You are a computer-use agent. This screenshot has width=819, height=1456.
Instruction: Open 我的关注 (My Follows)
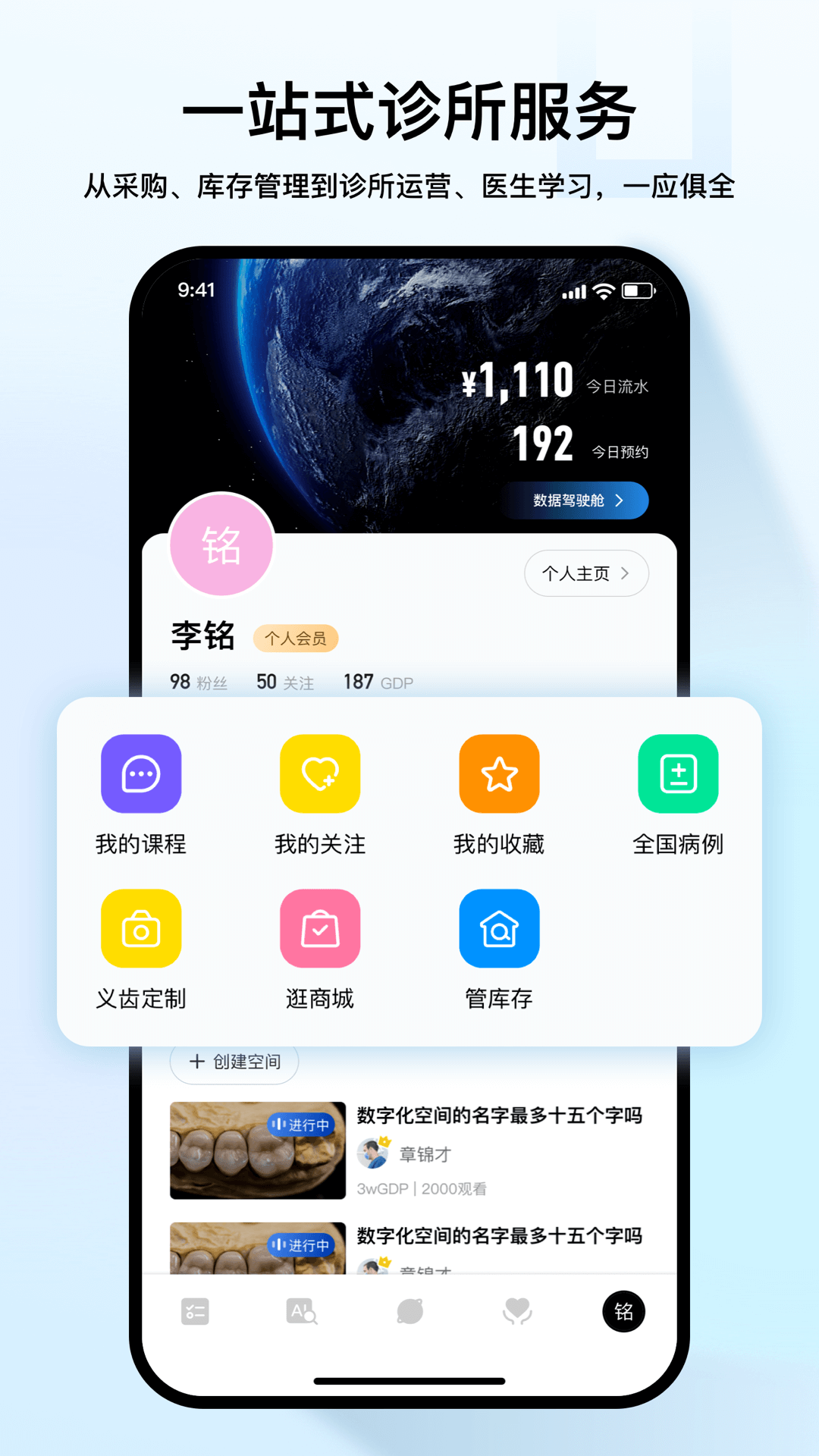coord(319,773)
